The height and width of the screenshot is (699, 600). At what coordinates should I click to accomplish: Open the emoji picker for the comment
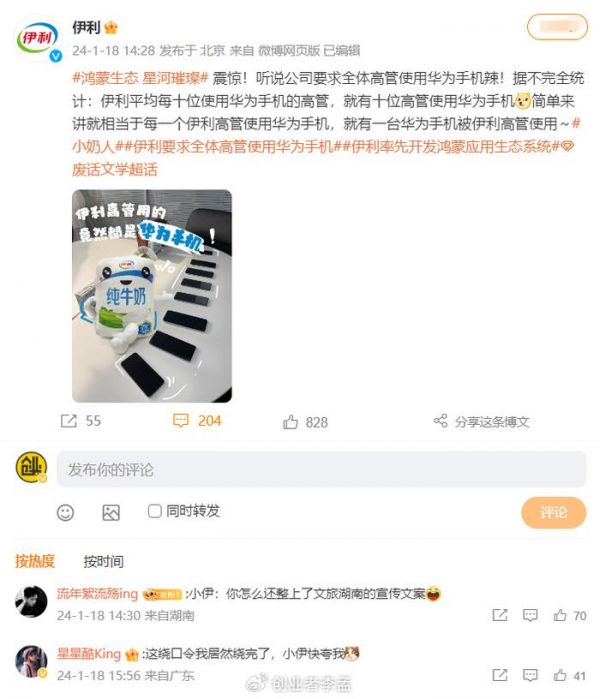click(65, 512)
